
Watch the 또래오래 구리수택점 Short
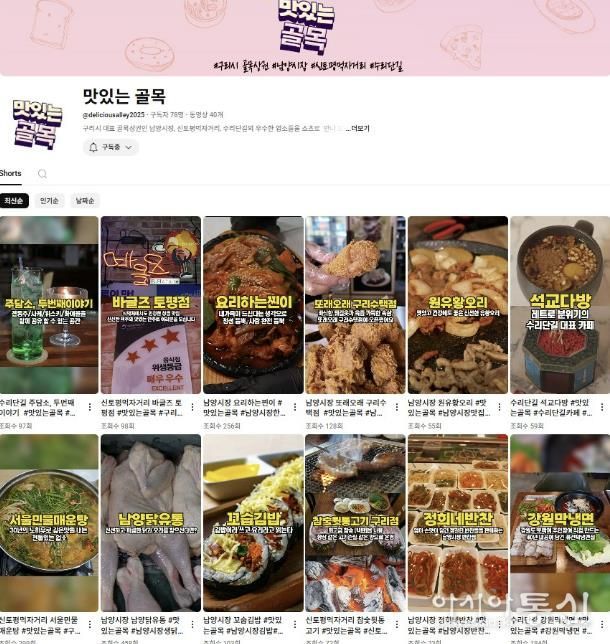355,305
